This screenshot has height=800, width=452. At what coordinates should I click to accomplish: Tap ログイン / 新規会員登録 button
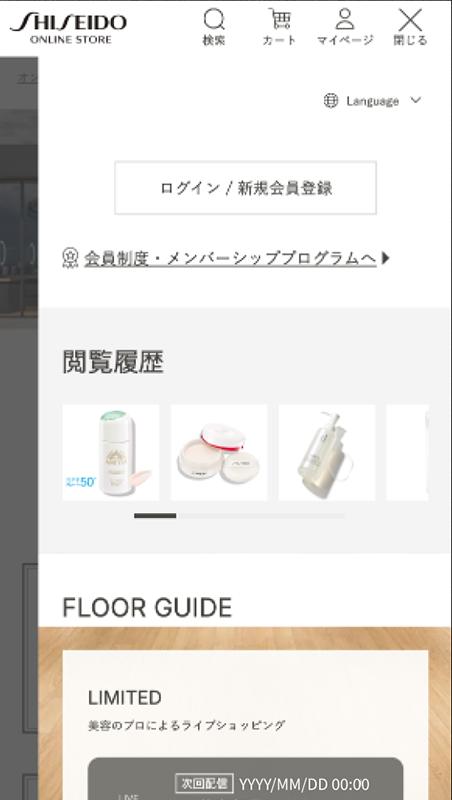[245, 188]
